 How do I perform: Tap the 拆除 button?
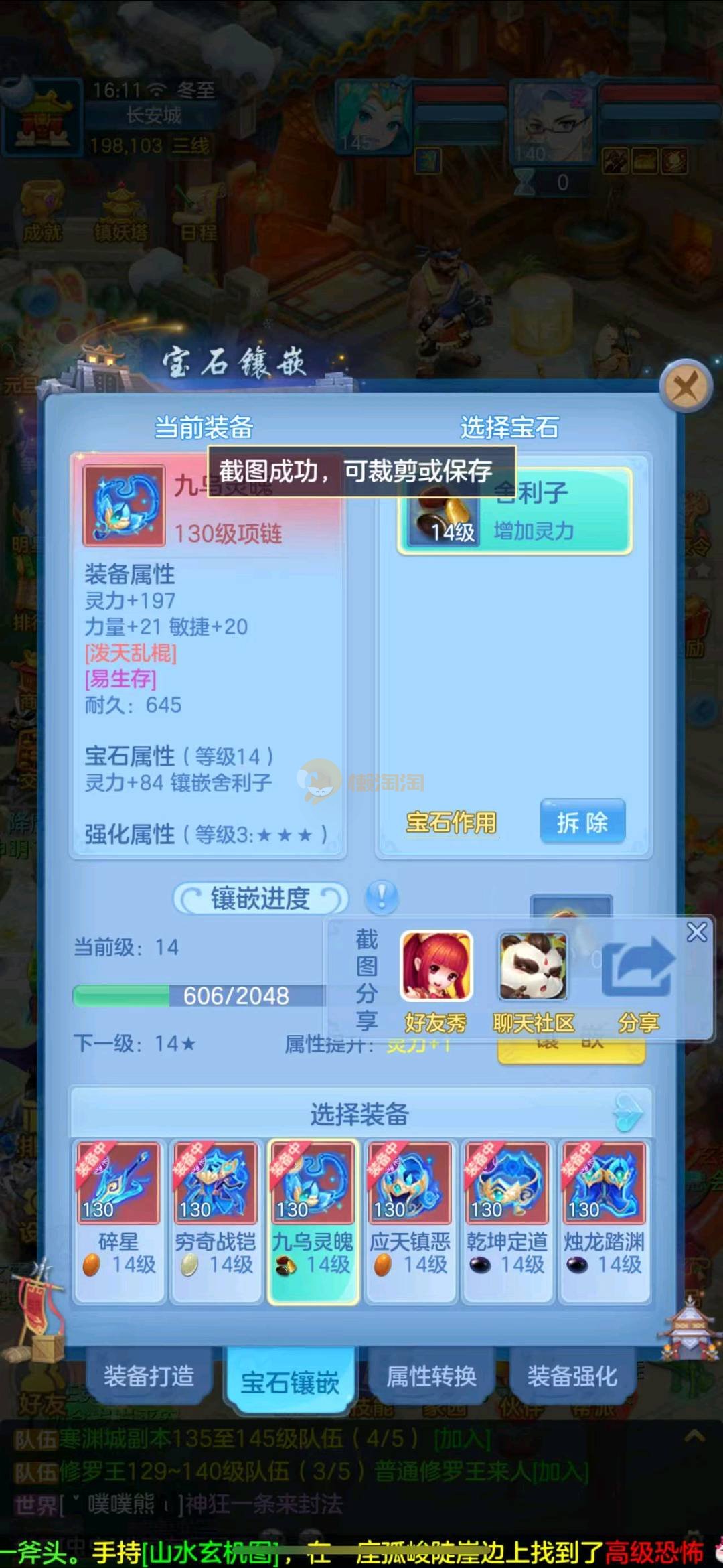[582, 822]
